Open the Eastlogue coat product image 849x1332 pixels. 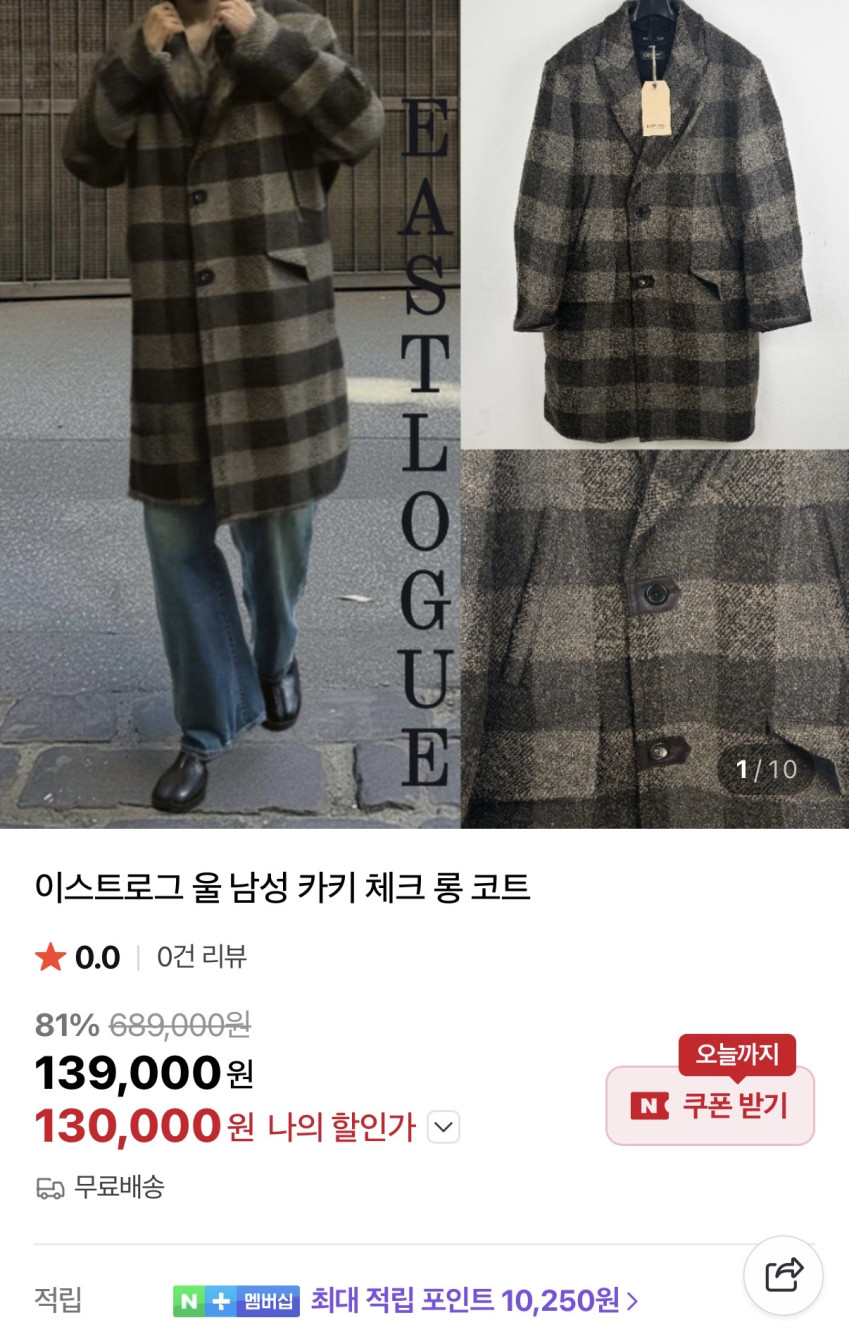[x=424, y=414]
